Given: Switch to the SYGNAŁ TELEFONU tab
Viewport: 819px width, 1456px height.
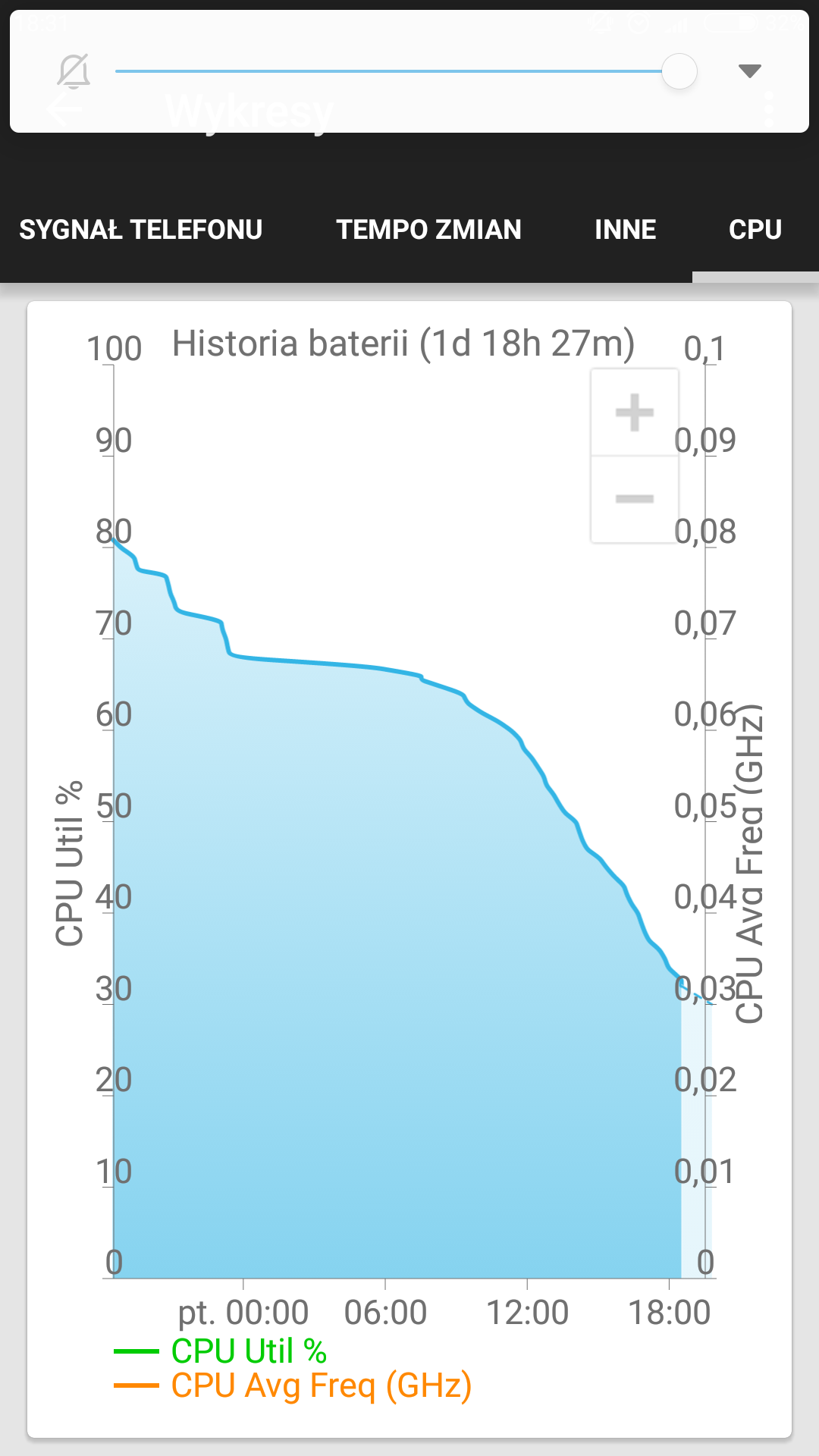Looking at the screenshot, I should pos(141,230).
